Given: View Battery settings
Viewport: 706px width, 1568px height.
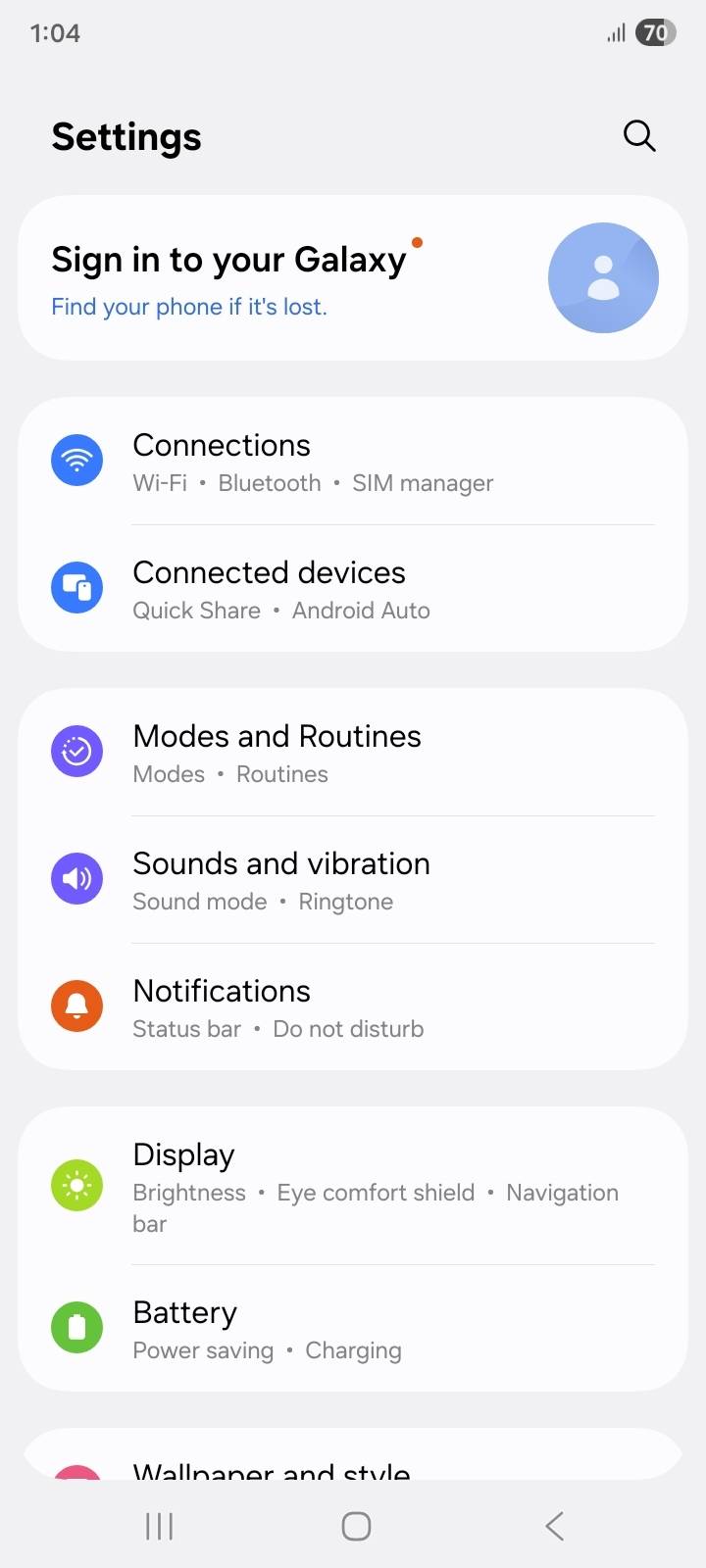Looking at the screenshot, I should (x=353, y=1329).
